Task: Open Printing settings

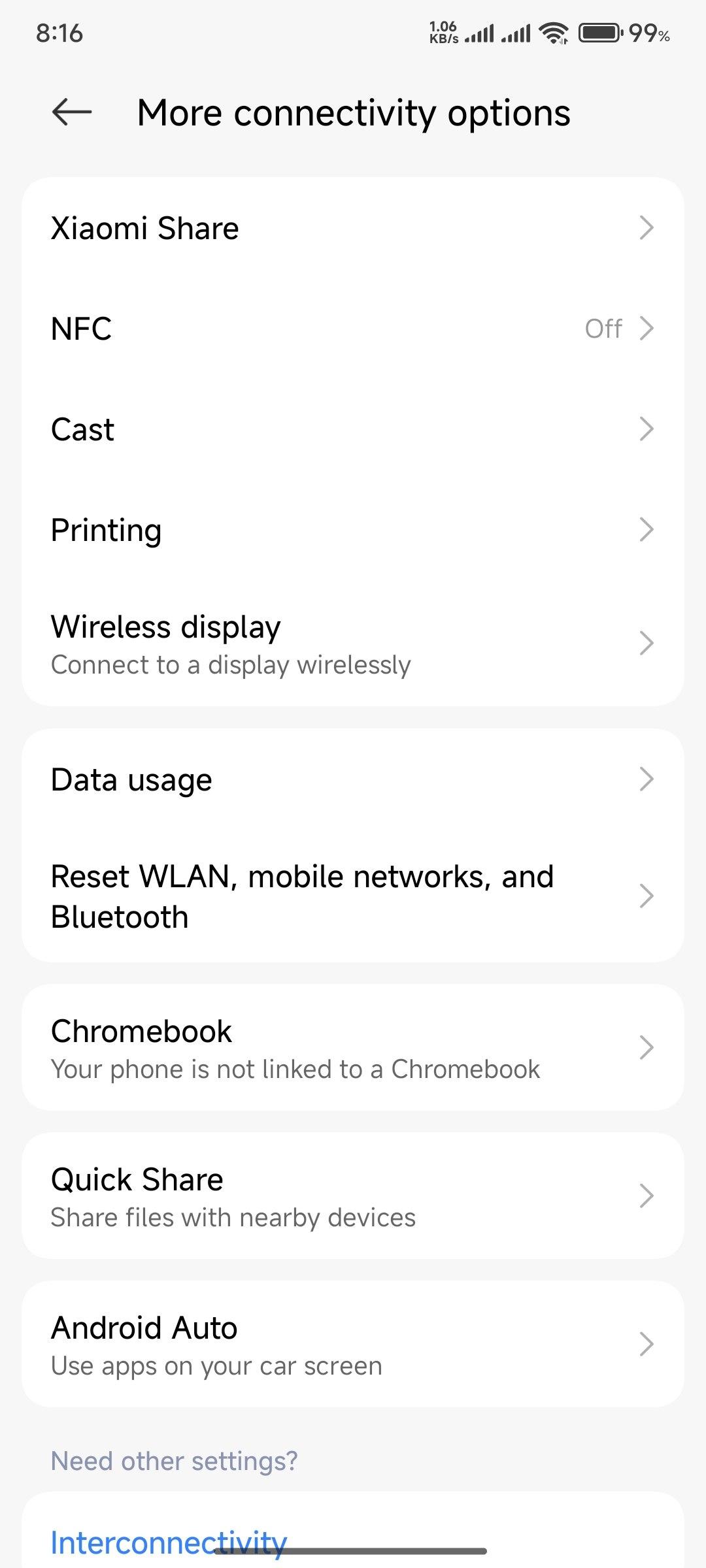Action: [x=353, y=530]
